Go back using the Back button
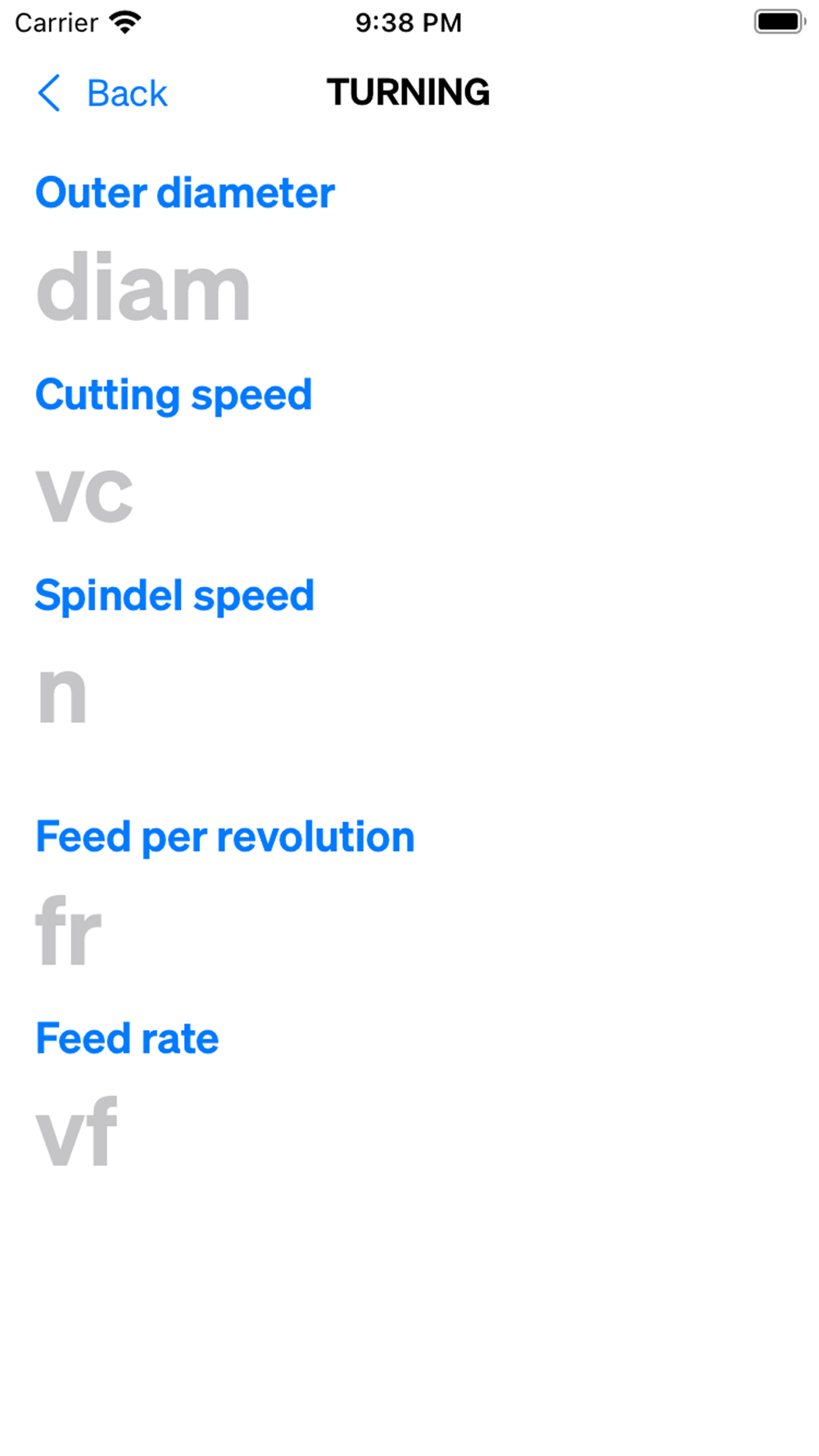The height and width of the screenshot is (1456, 819). tap(102, 93)
